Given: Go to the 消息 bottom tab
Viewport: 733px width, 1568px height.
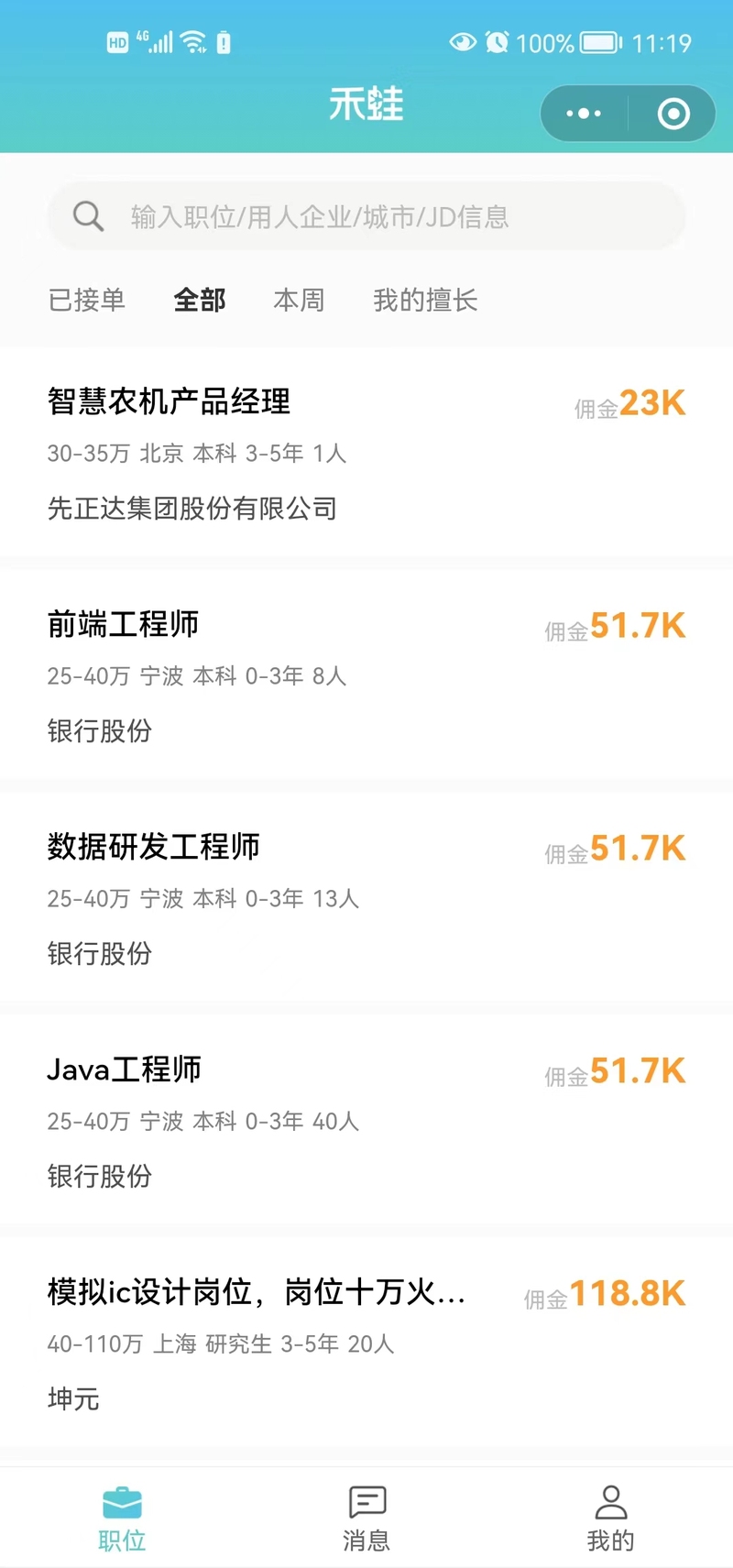Looking at the screenshot, I should [366, 1519].
